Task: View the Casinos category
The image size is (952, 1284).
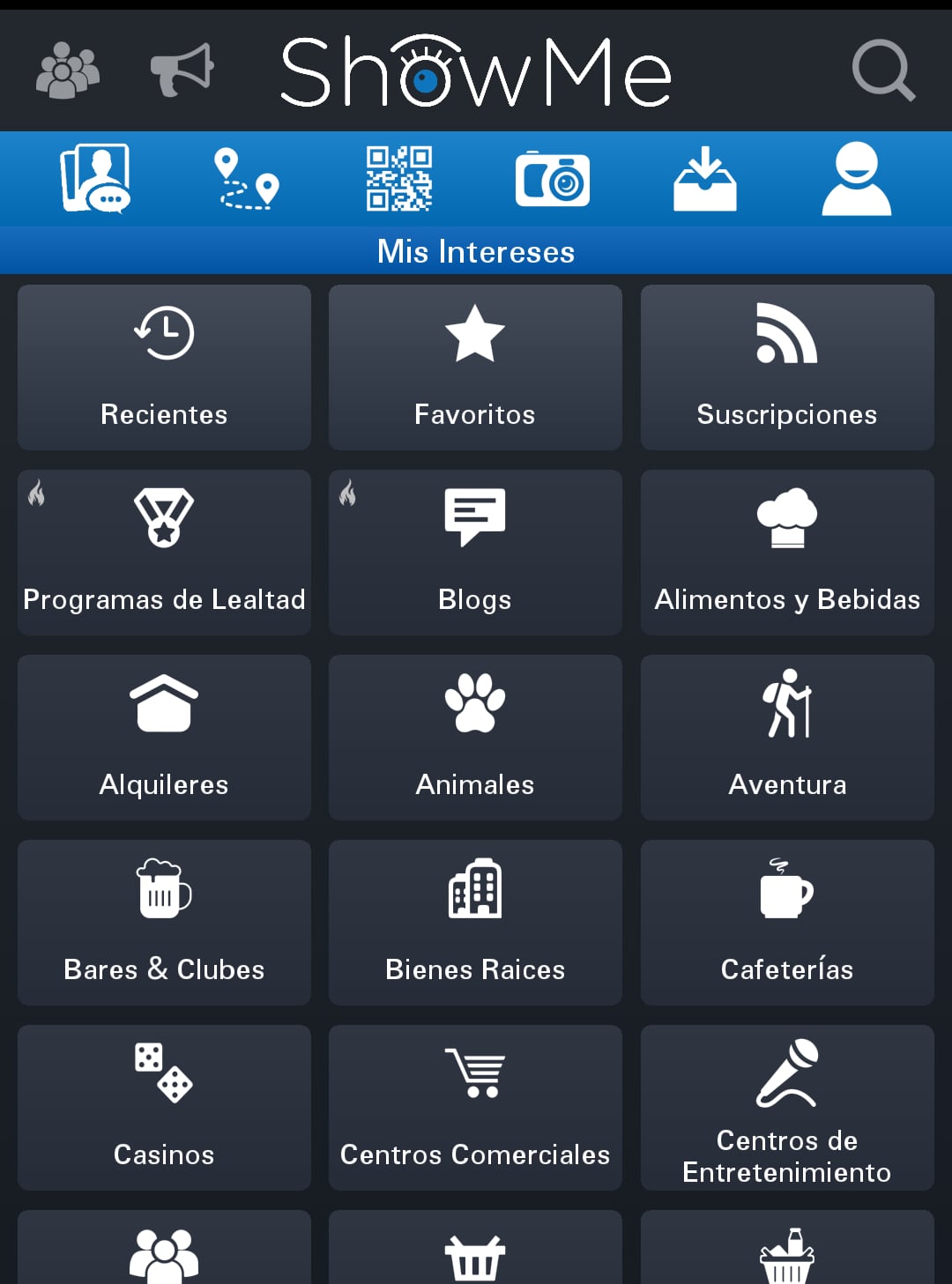Action: coord(164,1108)
